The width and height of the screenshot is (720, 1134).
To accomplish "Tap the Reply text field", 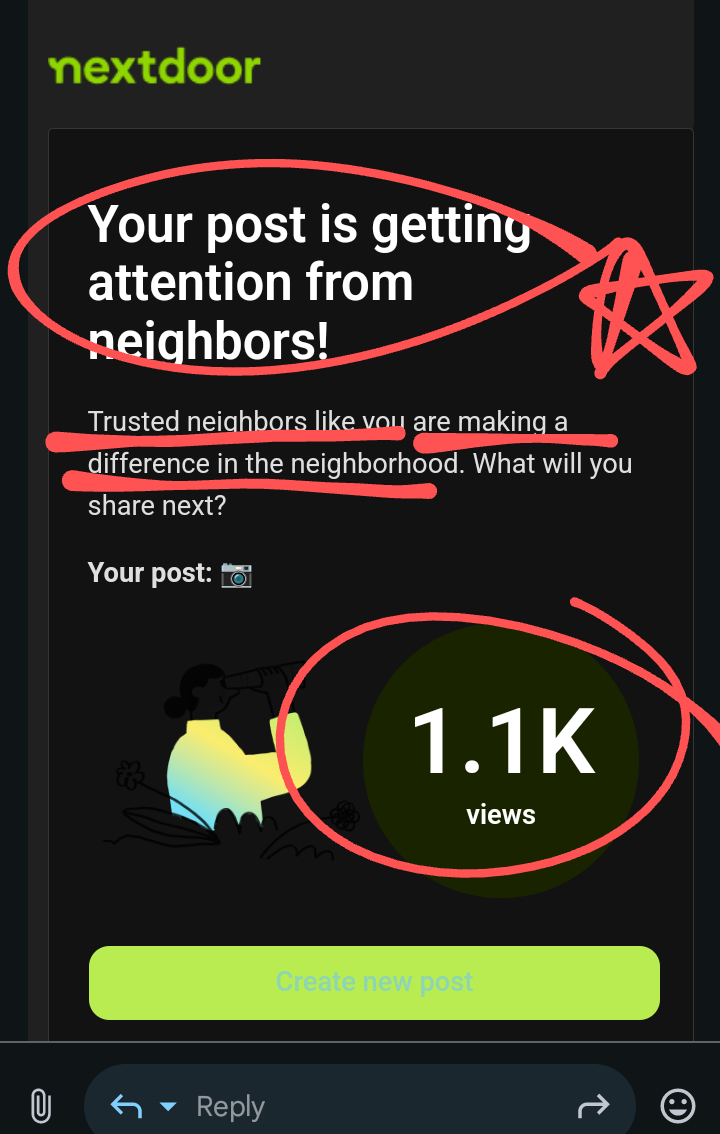I will point(370,1106).
